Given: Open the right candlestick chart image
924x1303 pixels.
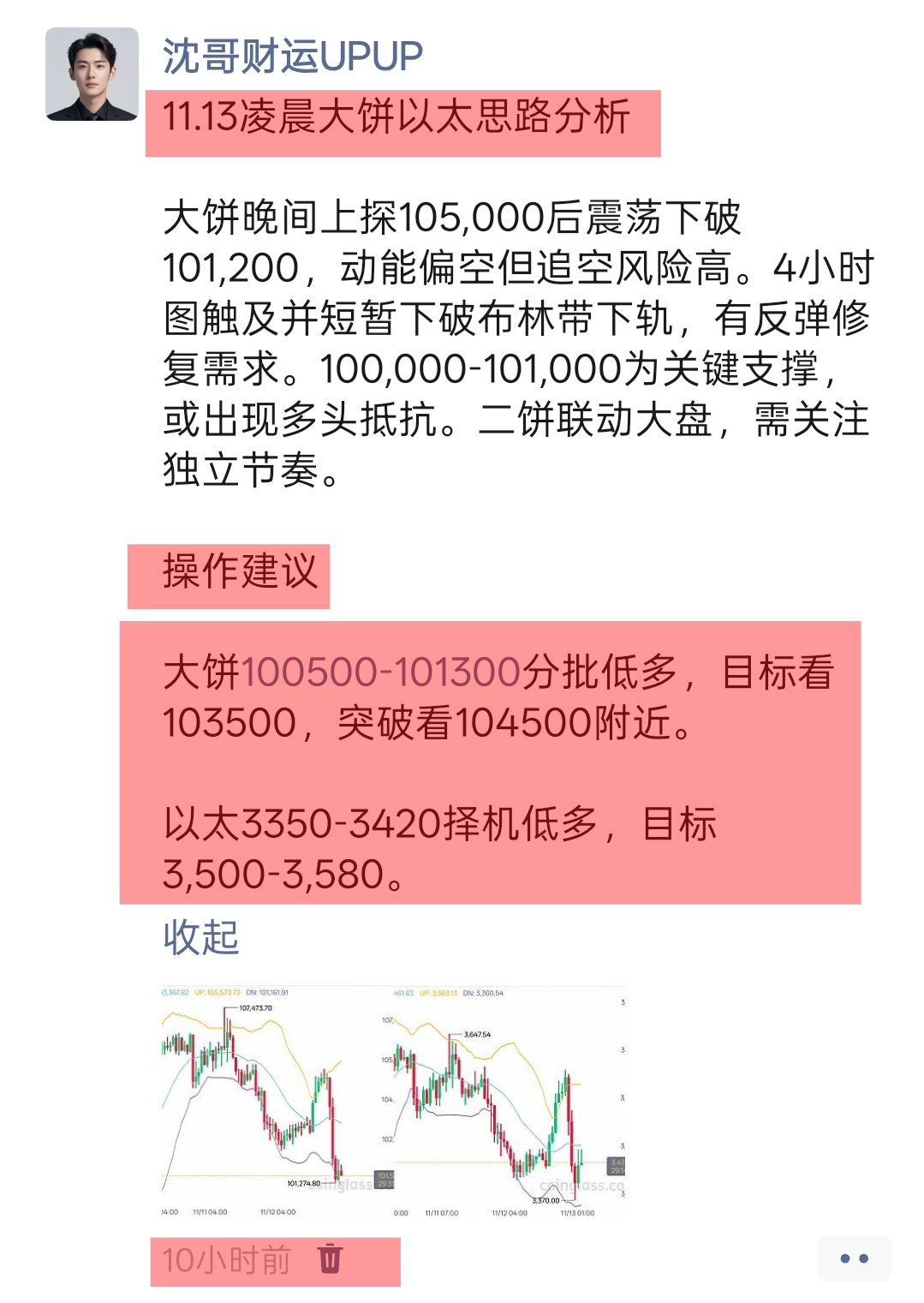Looking at the screenshot, I should click(x=510, y=1101).
